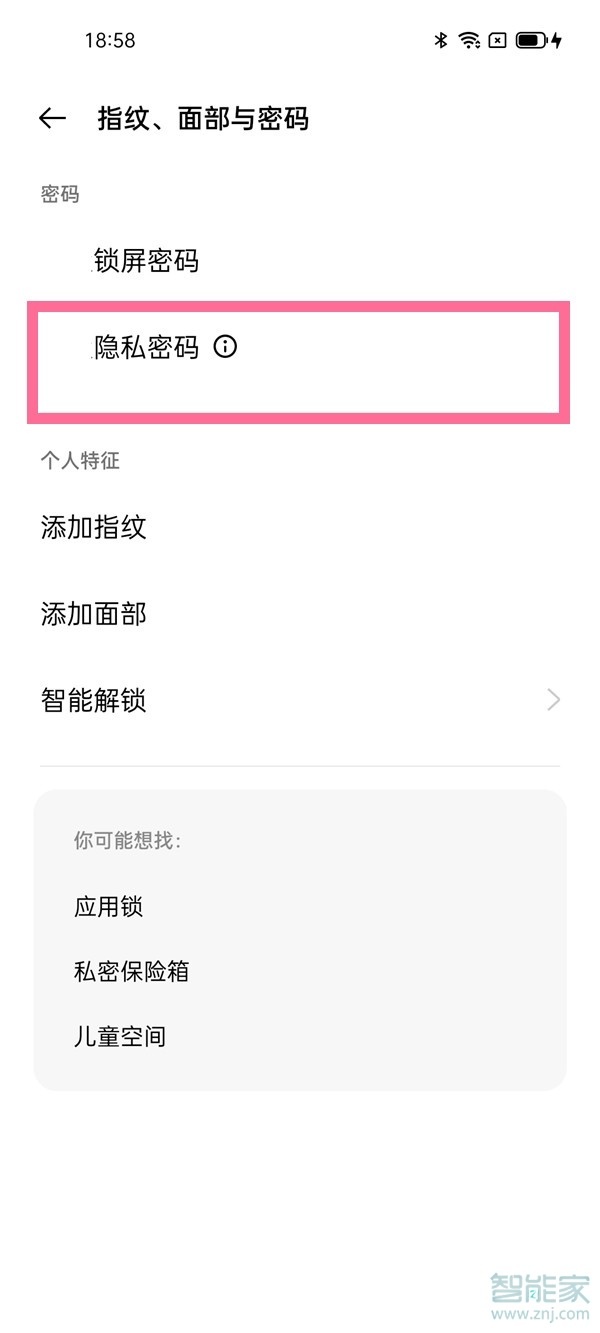
Task: Open 添加面部 setup
Action: pyautogui.click(x=94, y=613)
